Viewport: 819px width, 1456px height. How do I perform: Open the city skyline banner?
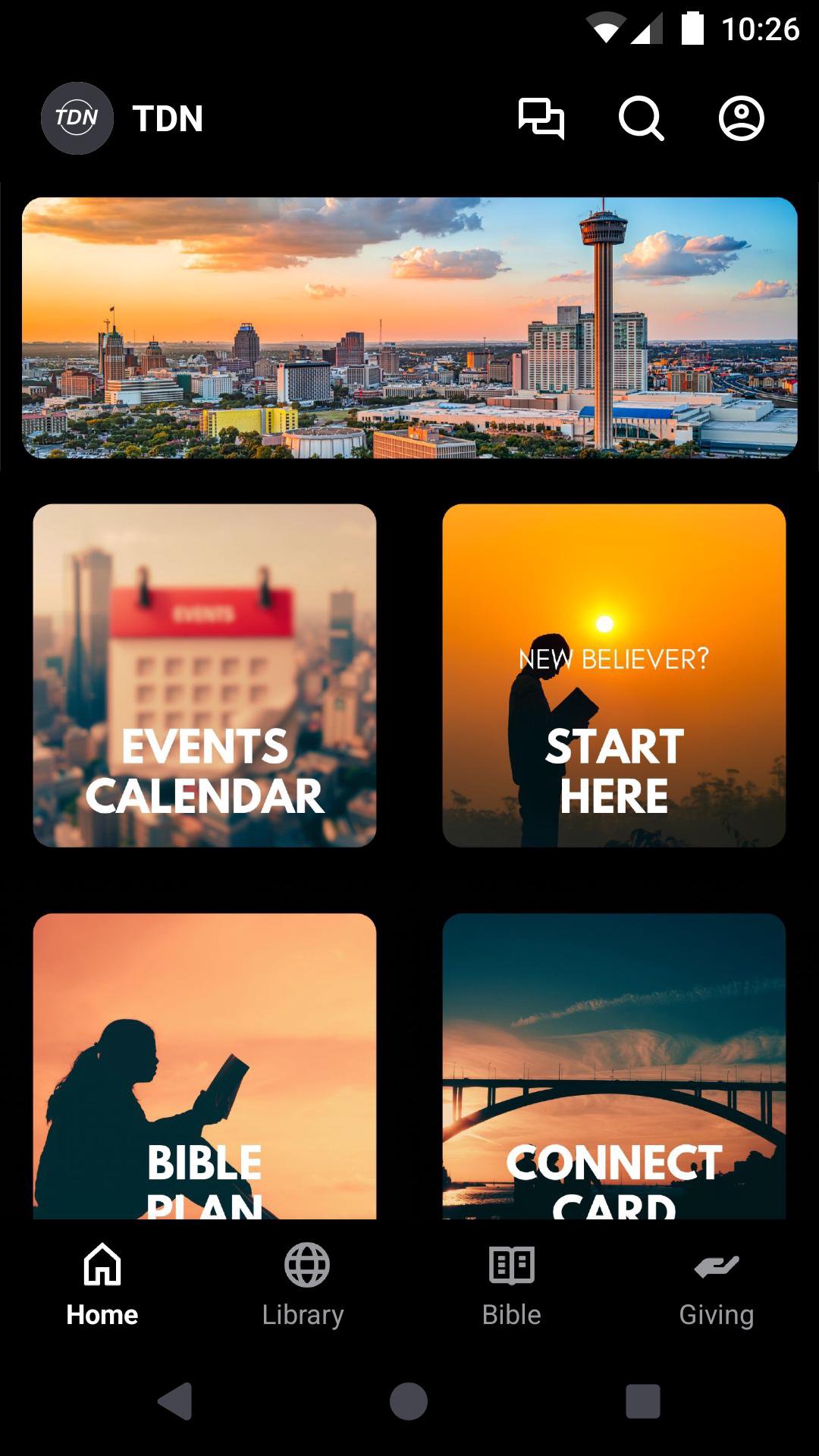point(409,328)
